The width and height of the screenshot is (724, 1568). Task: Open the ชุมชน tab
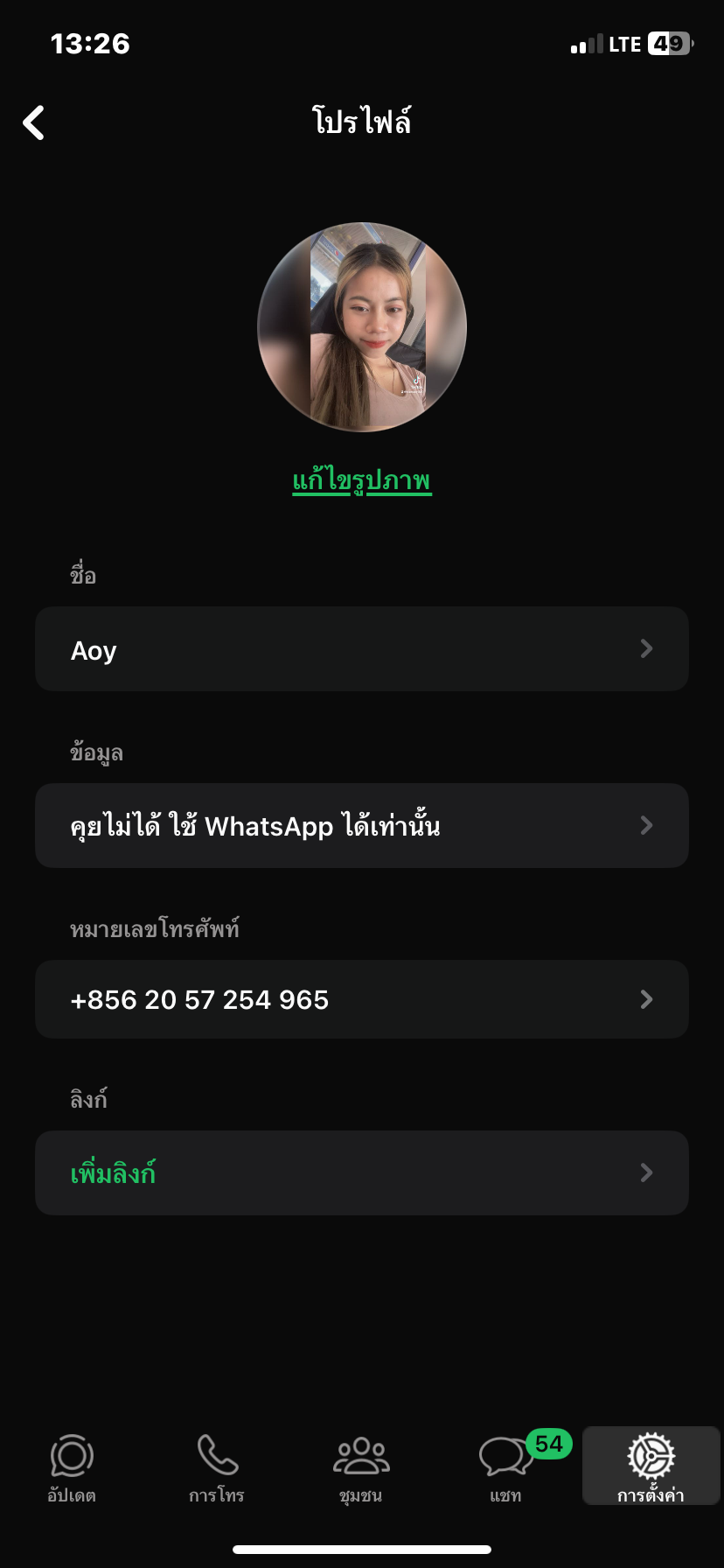pyautogui.click(x=361, y=1467)
